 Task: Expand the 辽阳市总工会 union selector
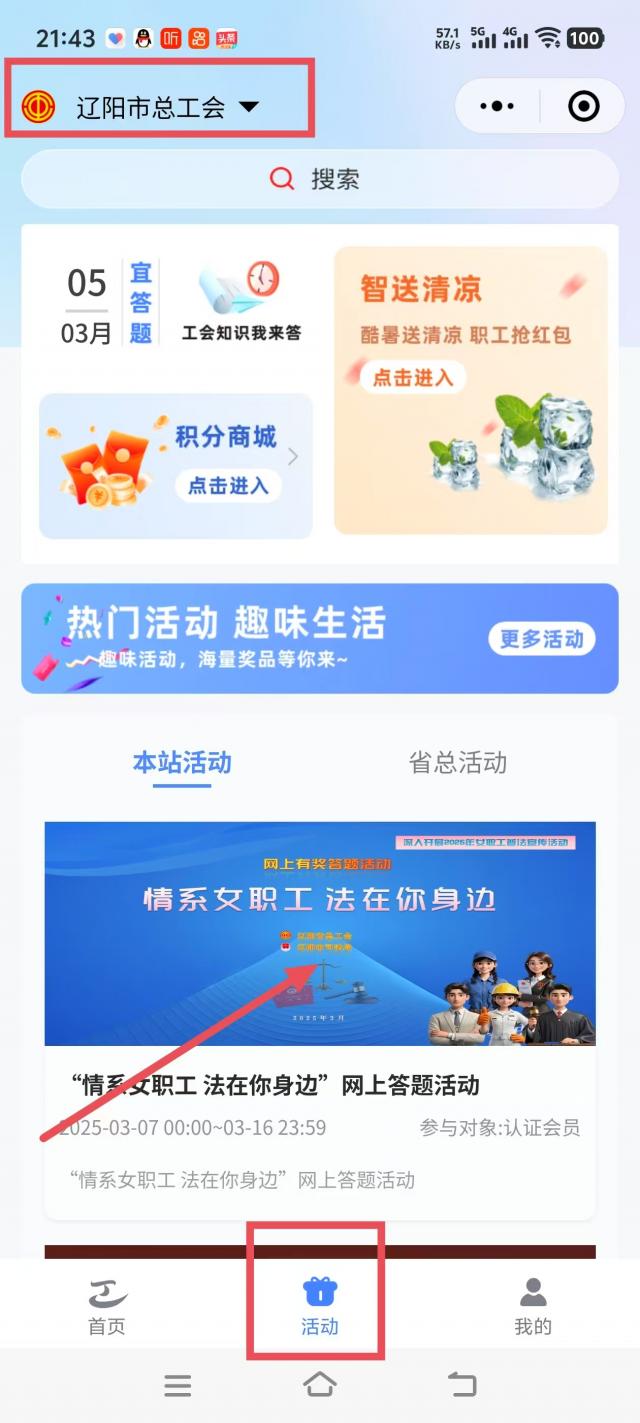(x=160, y=106)
